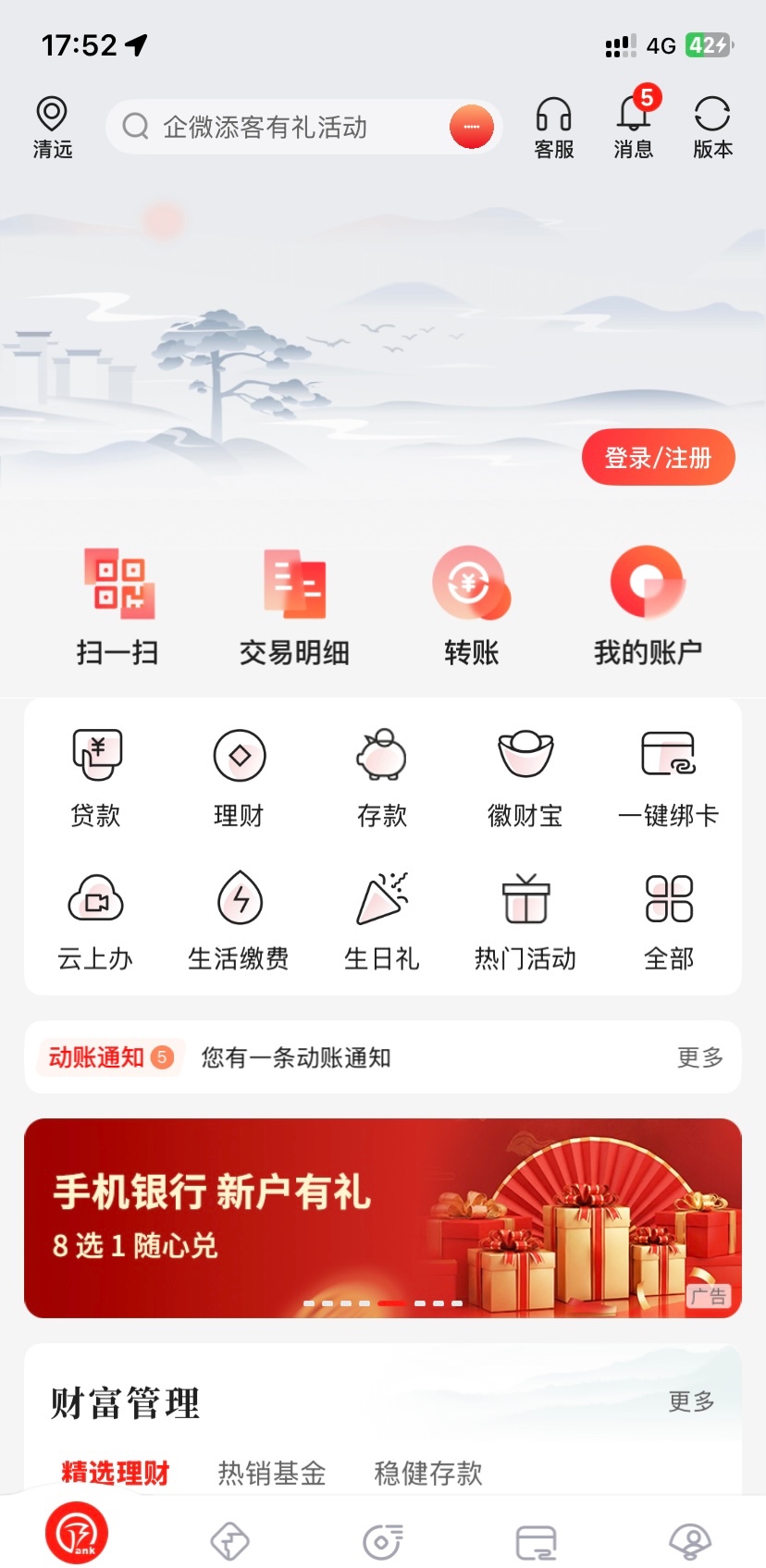Open 扫一扫 scanner

[x=117, y=606]
